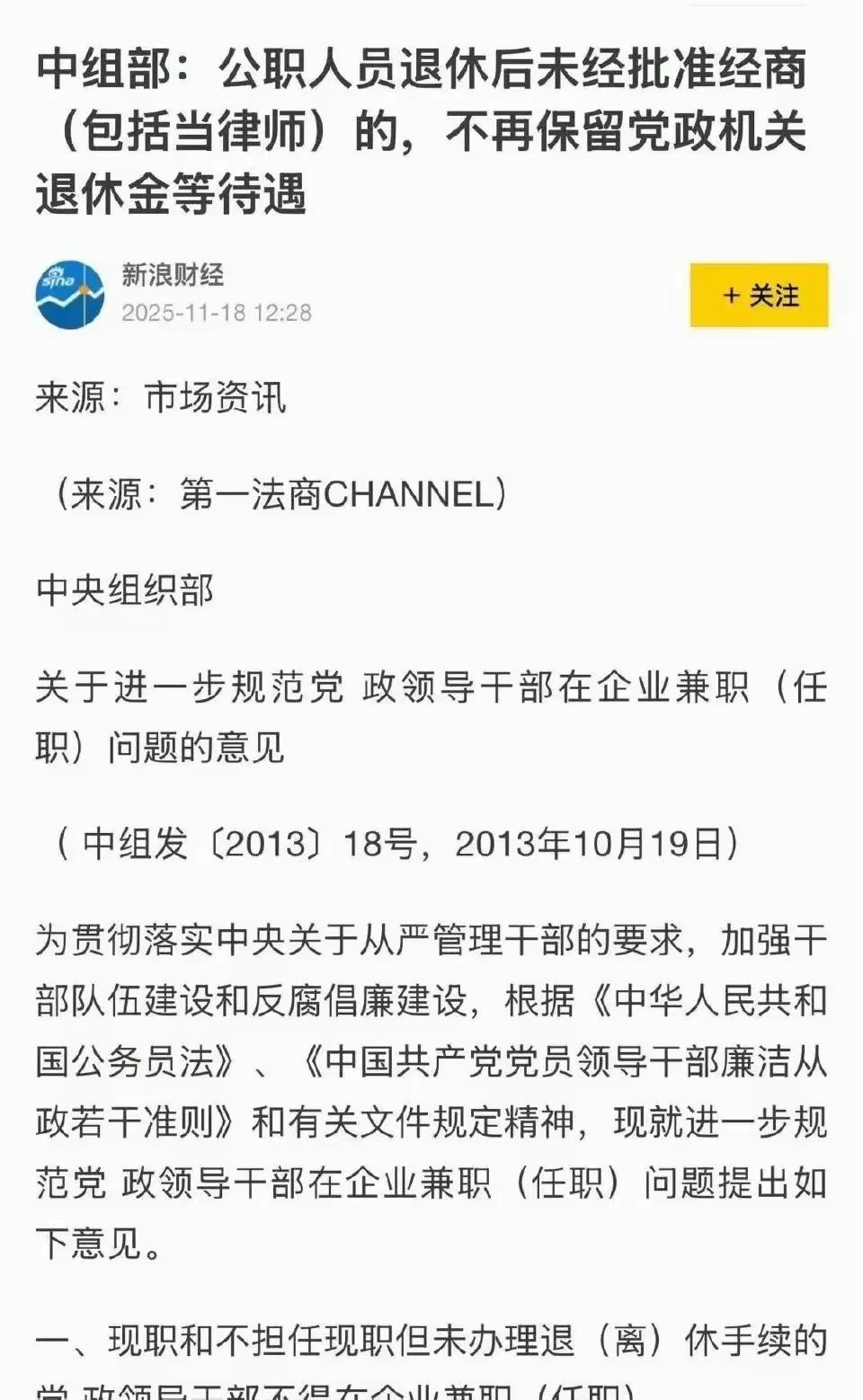Open the article headline about 中组部 regulations
This screenshot has width=863, height=1400.
pyautogui.click(x=423, y=126)
